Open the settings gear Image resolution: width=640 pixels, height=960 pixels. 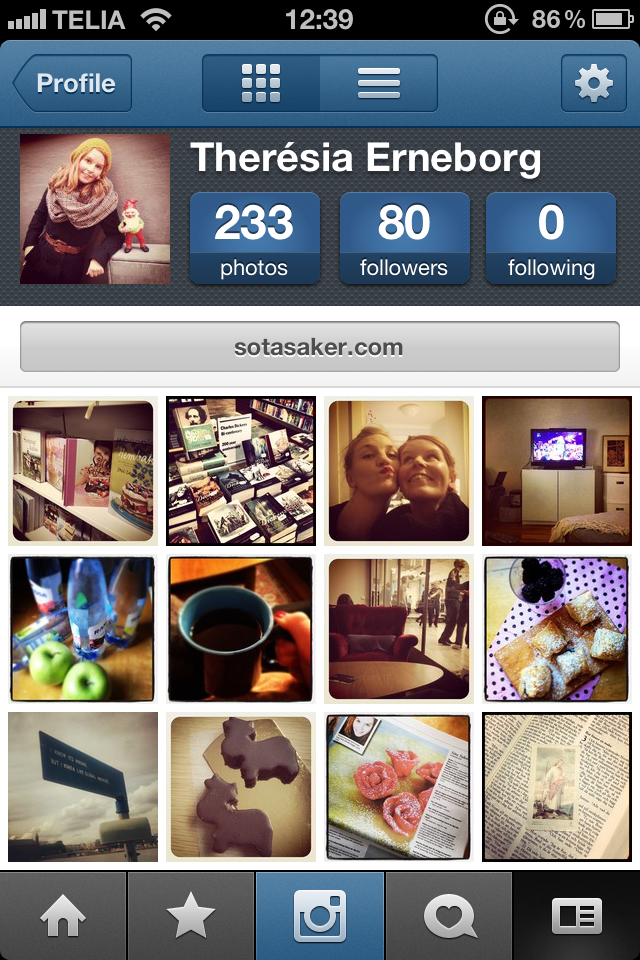click(x=593, y=83)
